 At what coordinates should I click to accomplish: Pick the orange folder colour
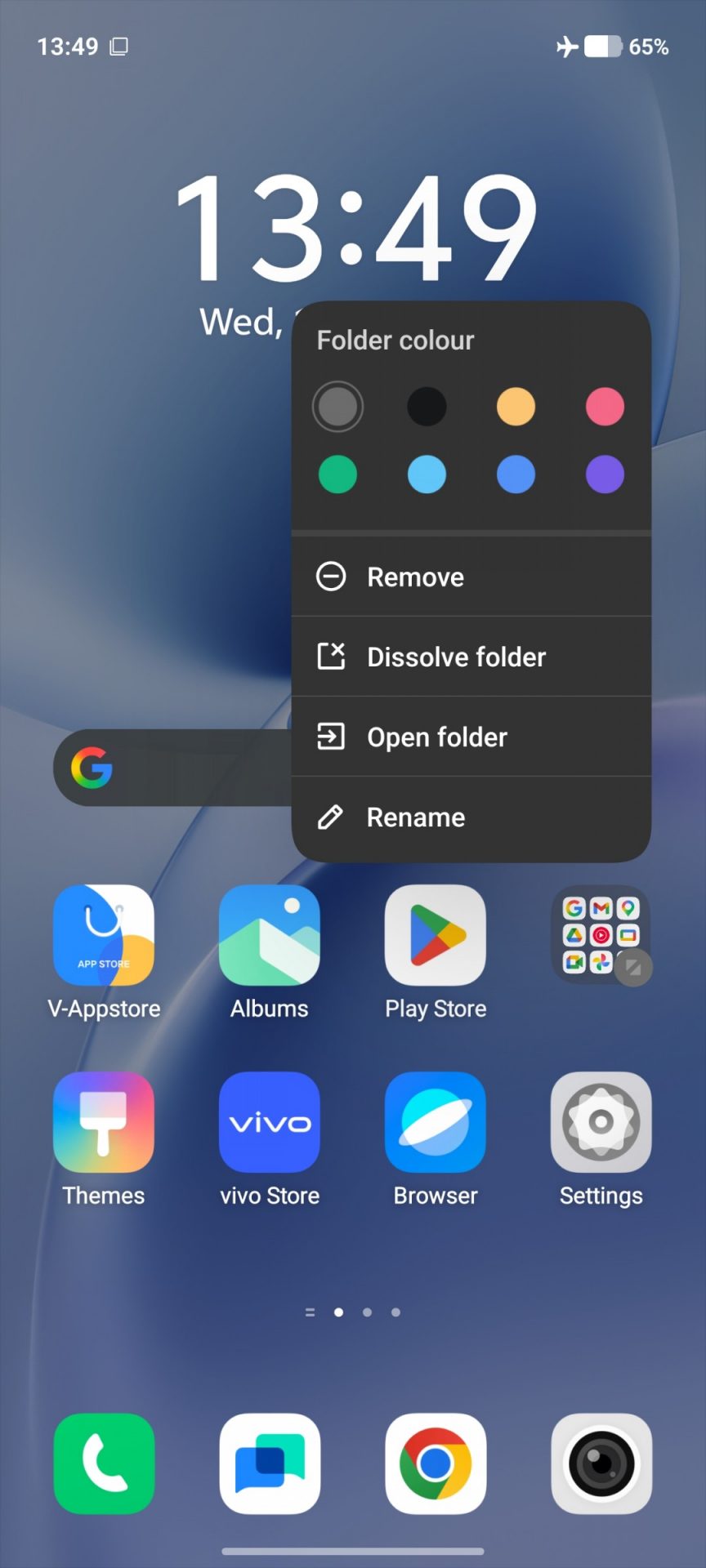point(516,407)
